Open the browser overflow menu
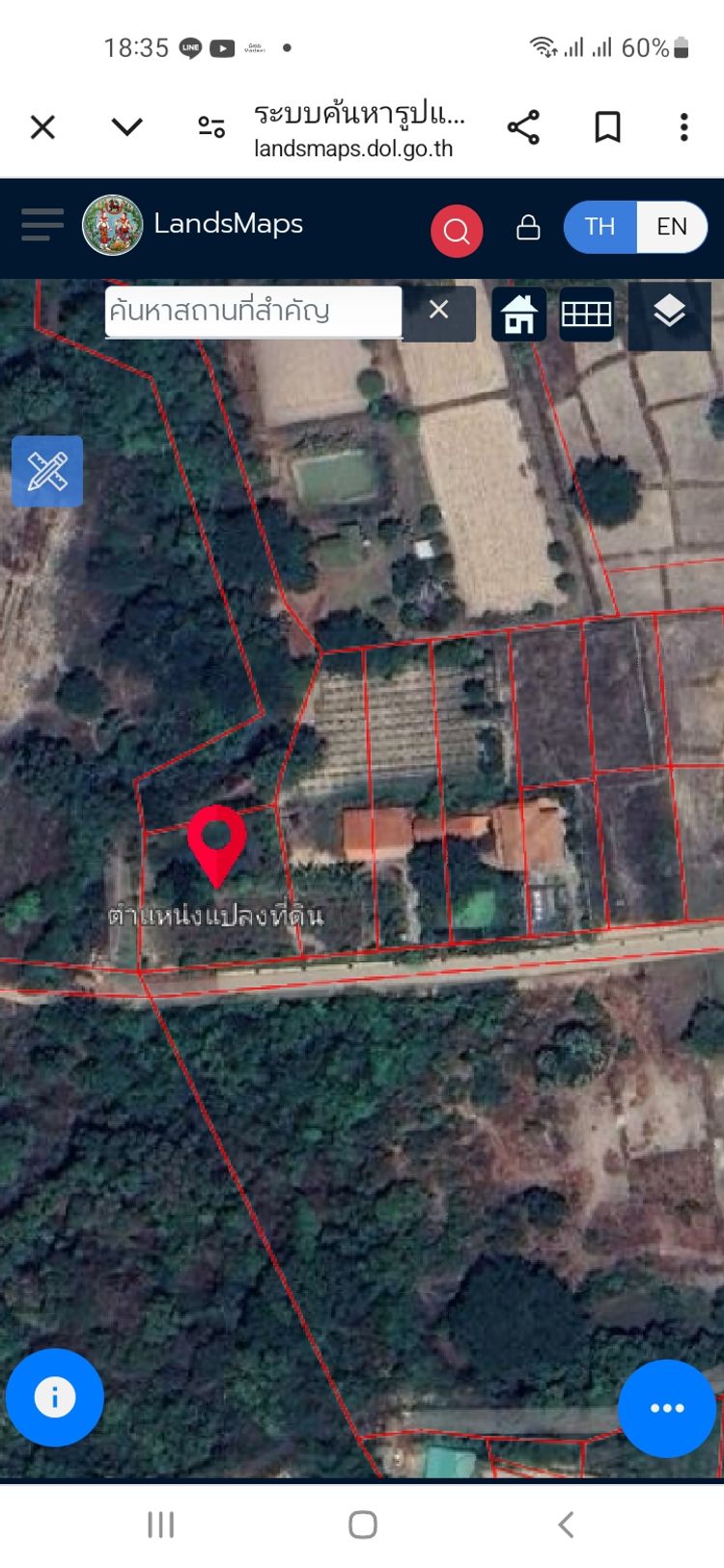The image size is (724, 1568). click(x=683, y=127)
